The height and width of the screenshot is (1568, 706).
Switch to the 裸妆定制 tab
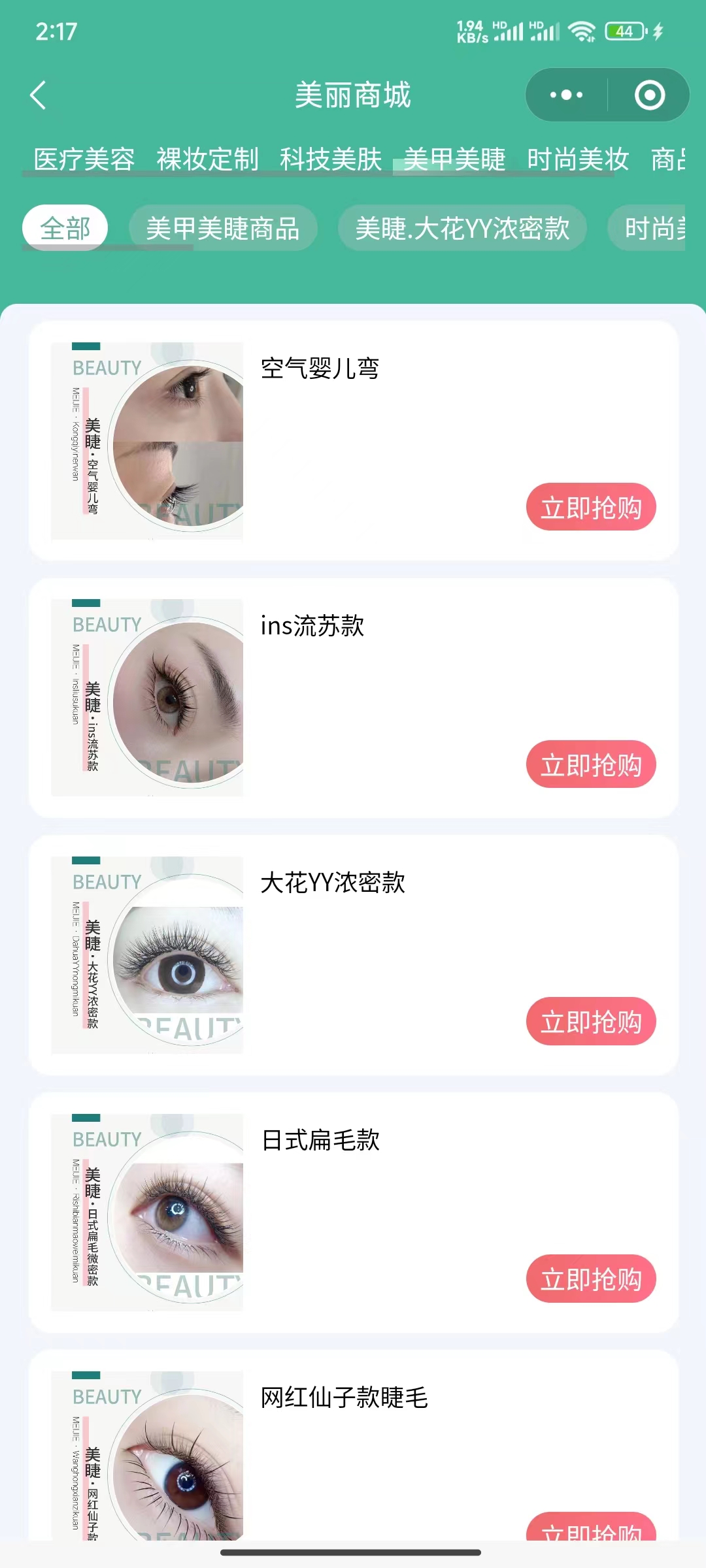coord(207,159)
